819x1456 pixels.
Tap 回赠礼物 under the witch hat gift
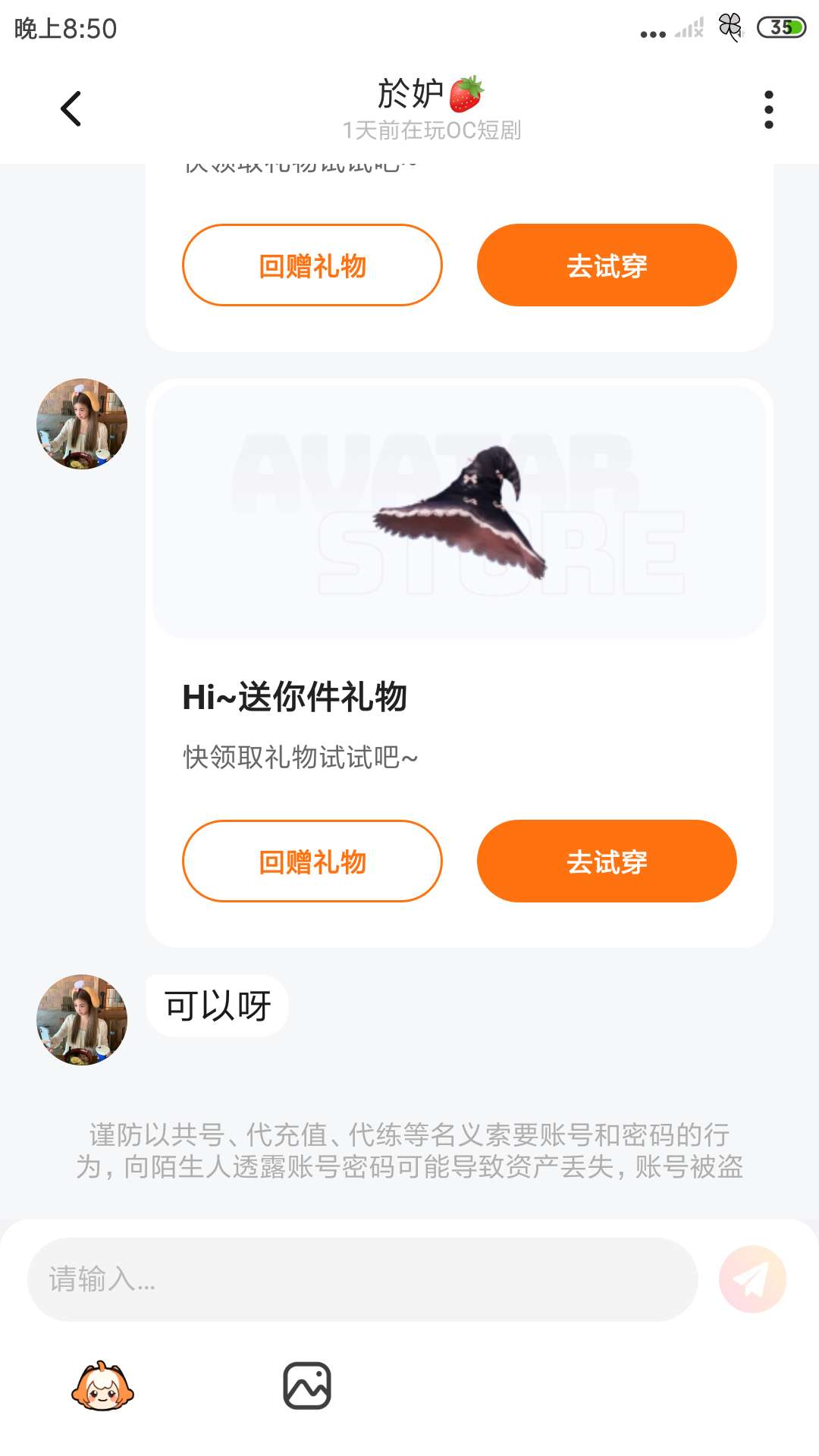pyautogui.click(x=312, y=861)
